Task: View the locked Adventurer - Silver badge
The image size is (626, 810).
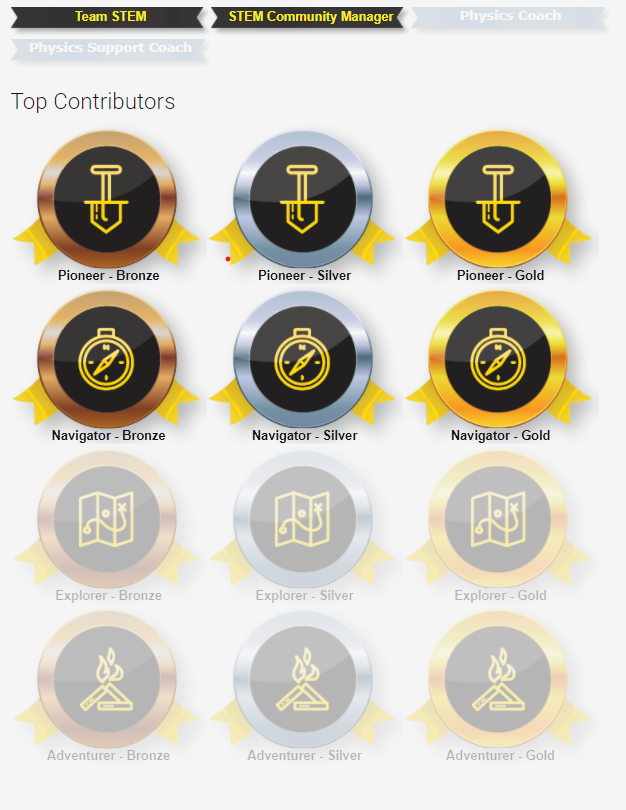Action: click(x=303, y=678)
